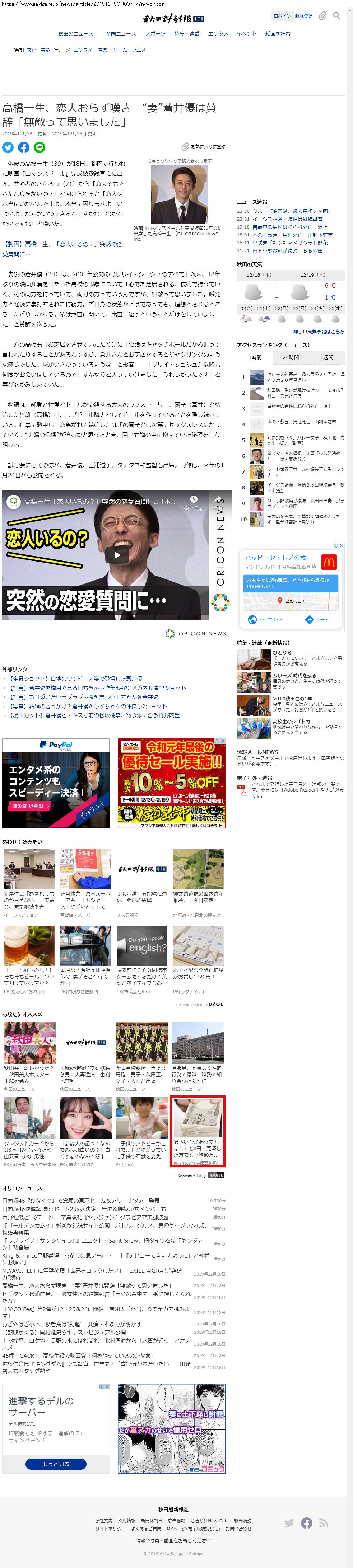
Task: View 詳しい天気予報はこちら weather link
Action: point(318,332)
